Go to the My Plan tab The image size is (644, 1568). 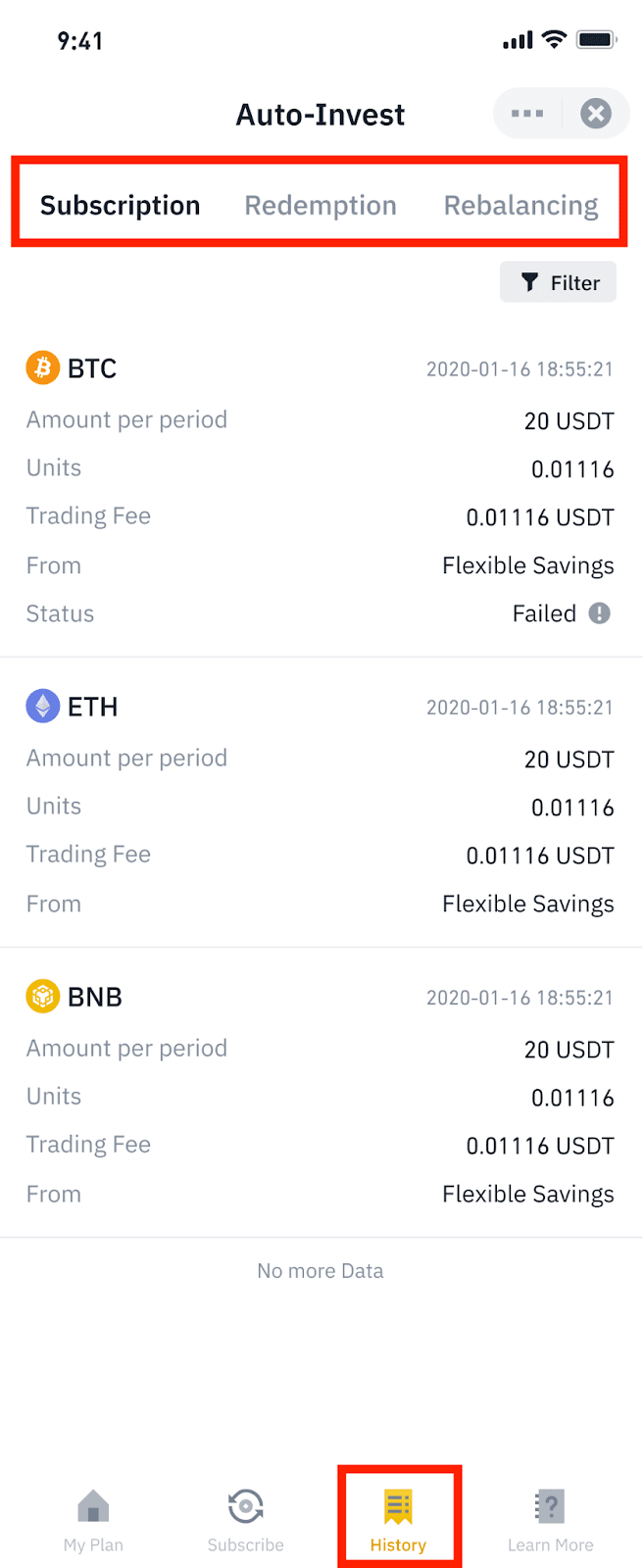[93, 1520]
